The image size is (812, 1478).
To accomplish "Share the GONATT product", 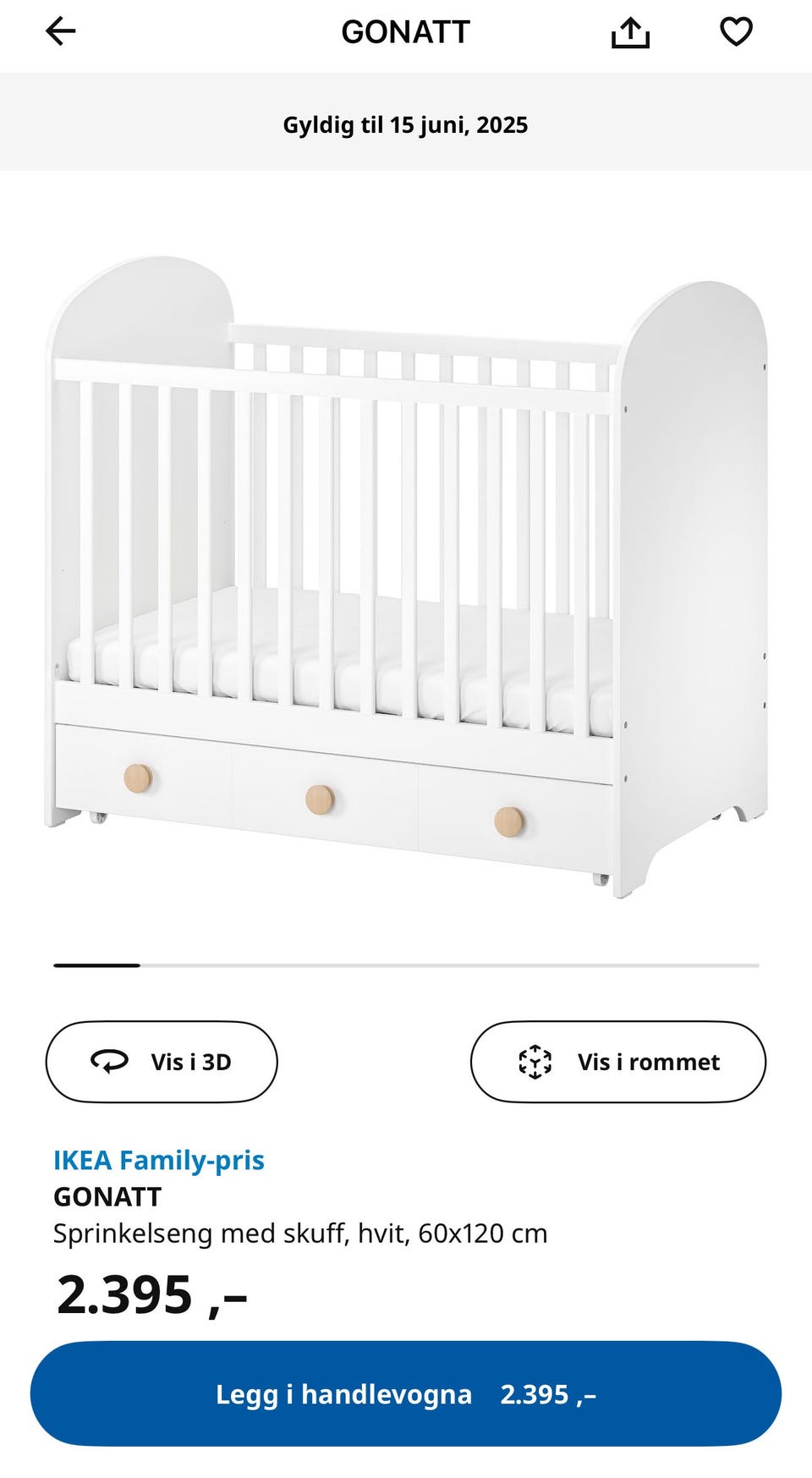I will pos(630,33).
